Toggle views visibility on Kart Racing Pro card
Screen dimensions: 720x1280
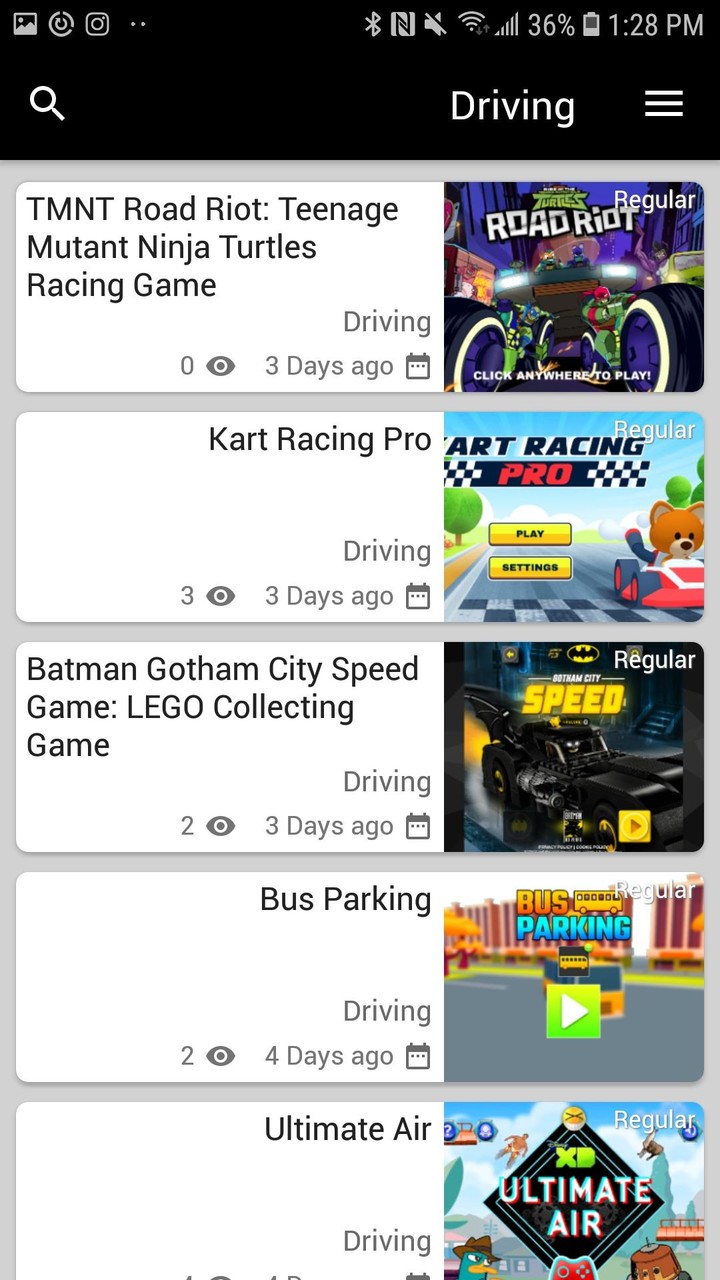tap(220, 595)
